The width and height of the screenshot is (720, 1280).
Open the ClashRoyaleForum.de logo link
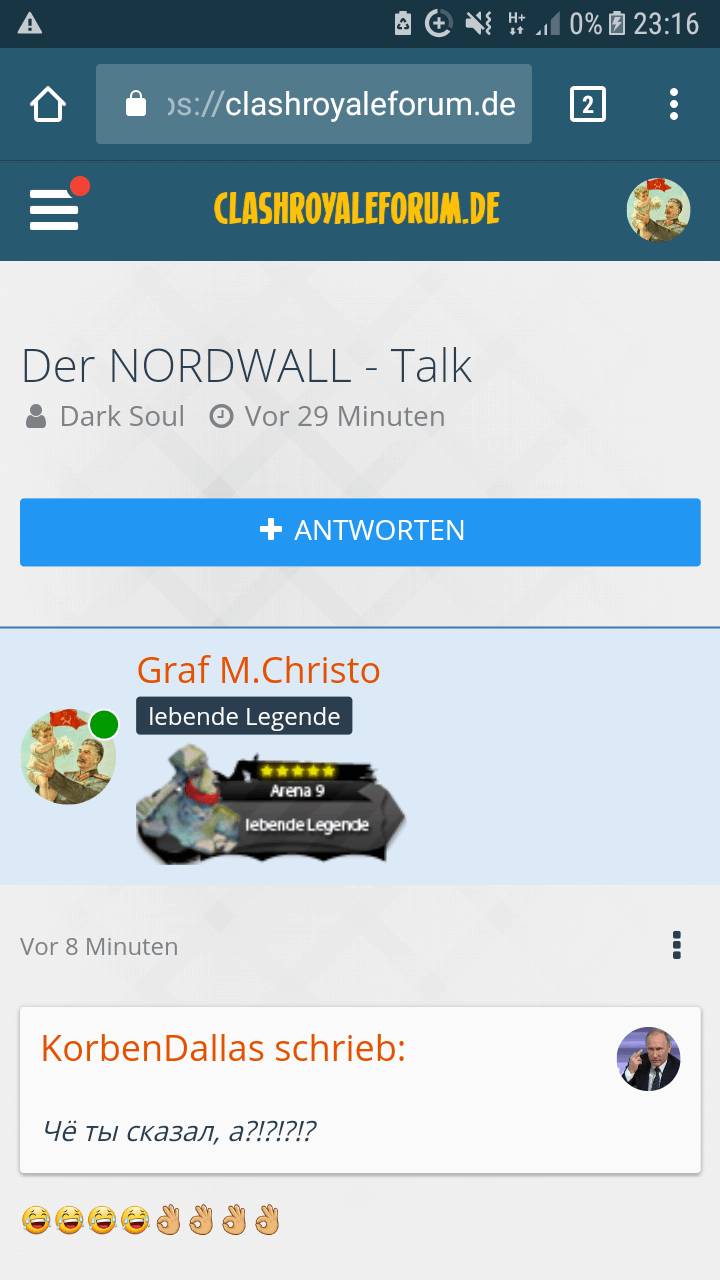356,210
